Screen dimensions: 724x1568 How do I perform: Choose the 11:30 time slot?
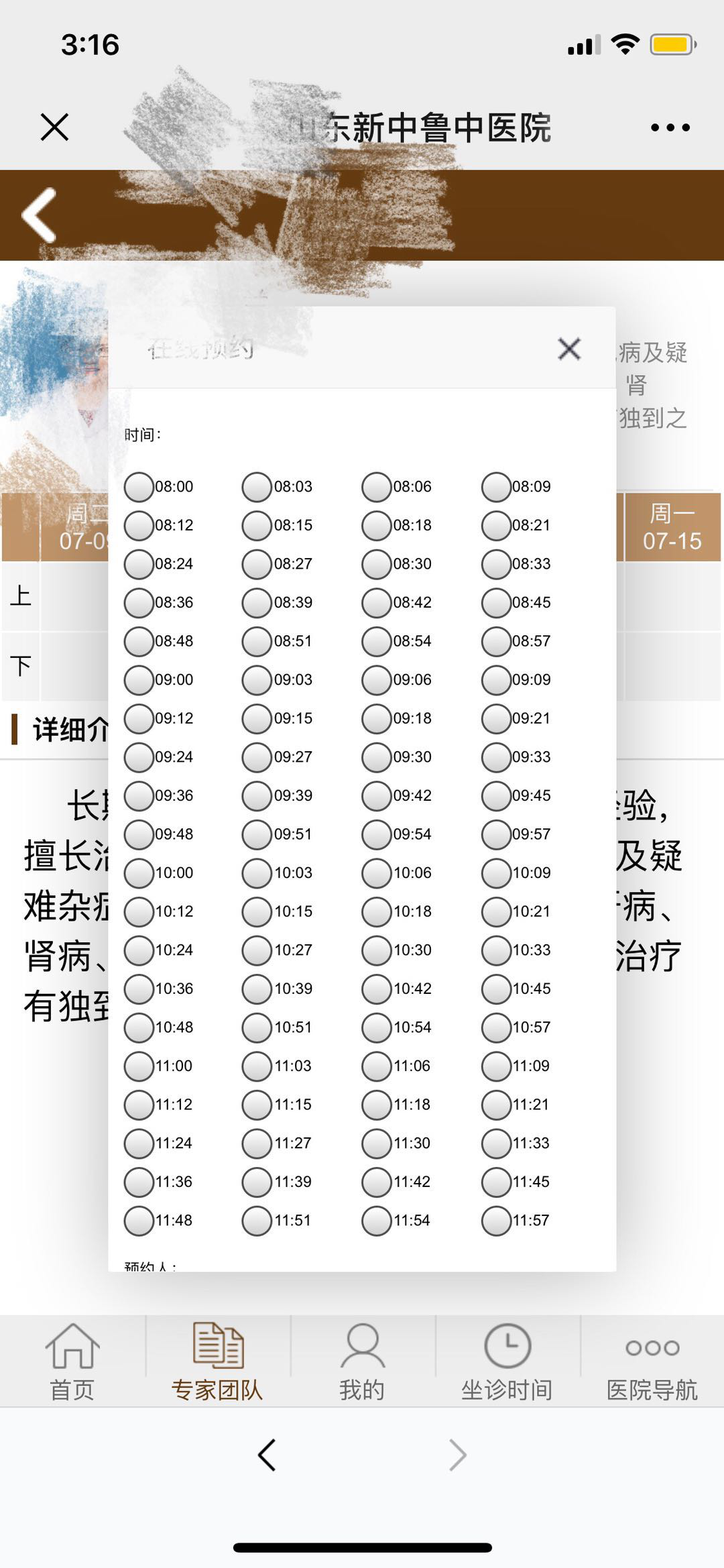click(x=377, y=1143)
